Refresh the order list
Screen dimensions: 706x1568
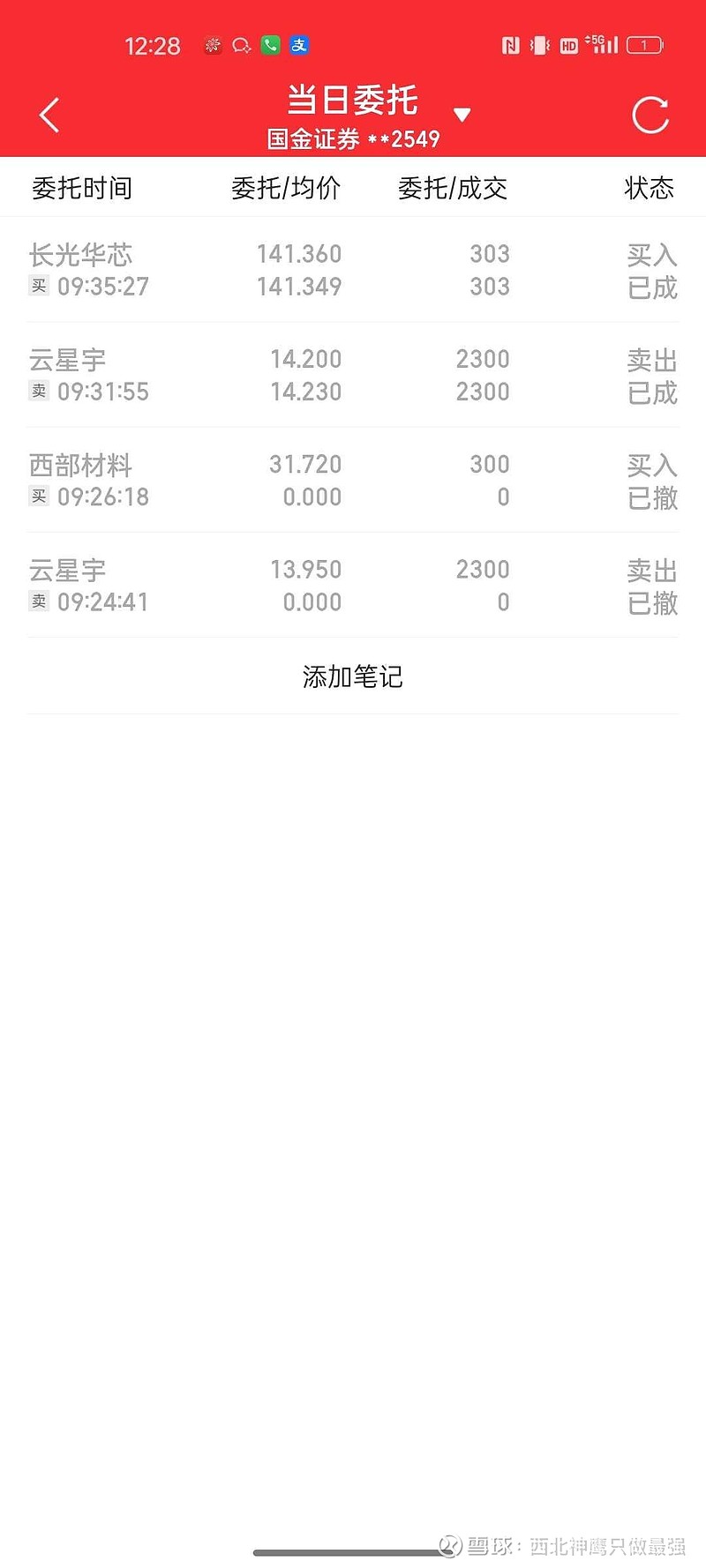pos(650,115)
